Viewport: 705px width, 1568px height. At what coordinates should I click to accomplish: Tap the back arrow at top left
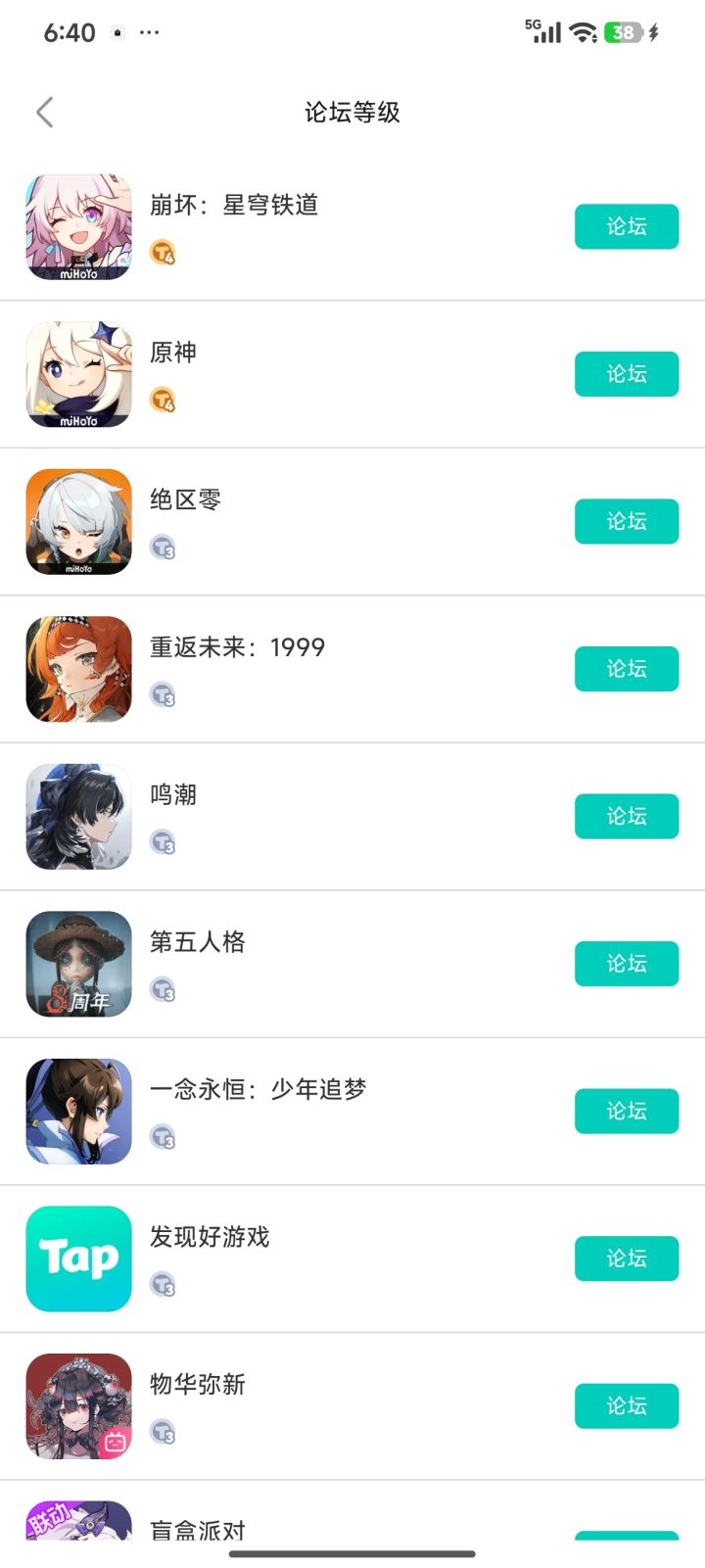click(43, 112)
